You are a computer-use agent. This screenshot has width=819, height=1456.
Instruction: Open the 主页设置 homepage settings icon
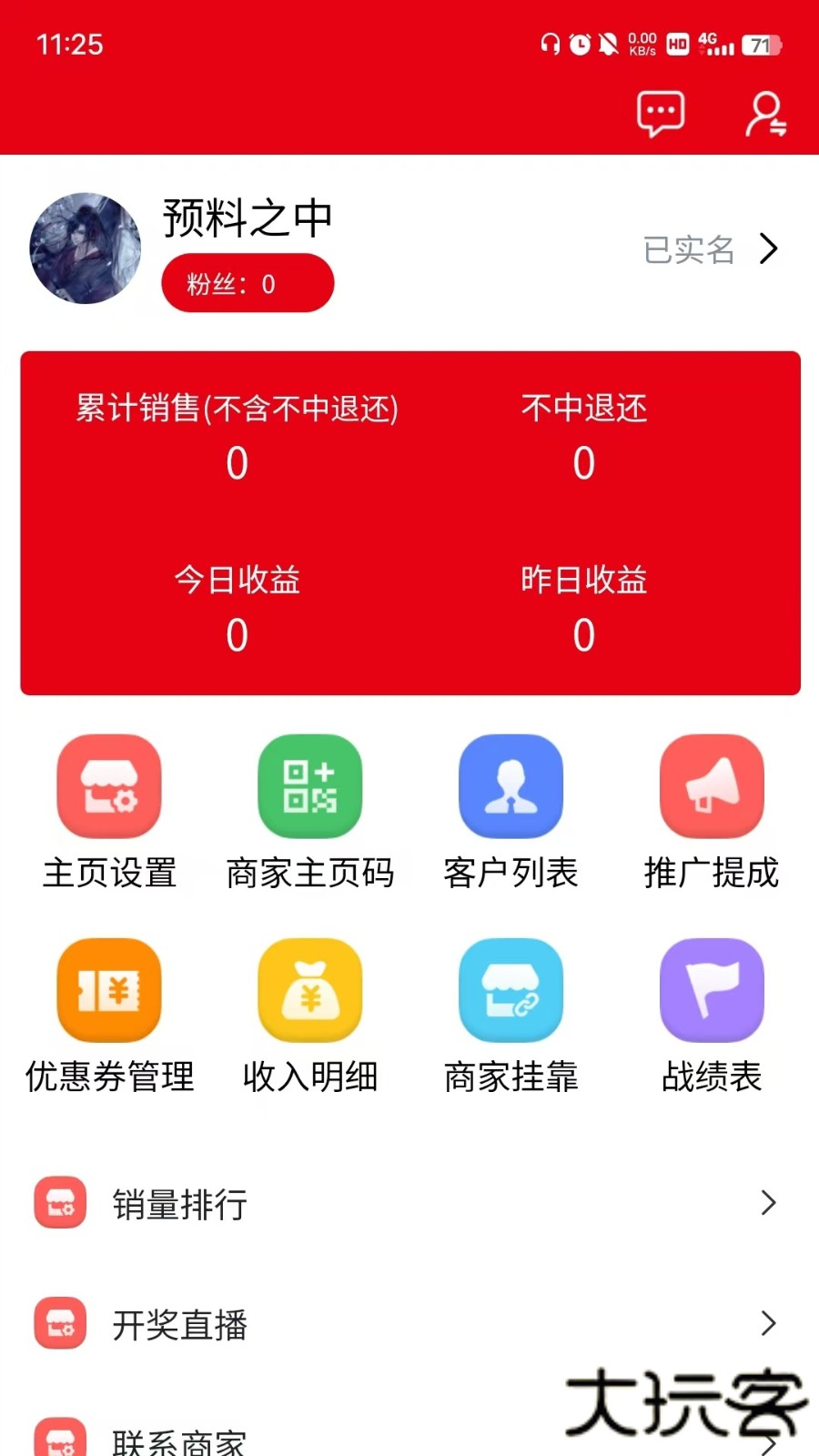(x=107, y=786)
